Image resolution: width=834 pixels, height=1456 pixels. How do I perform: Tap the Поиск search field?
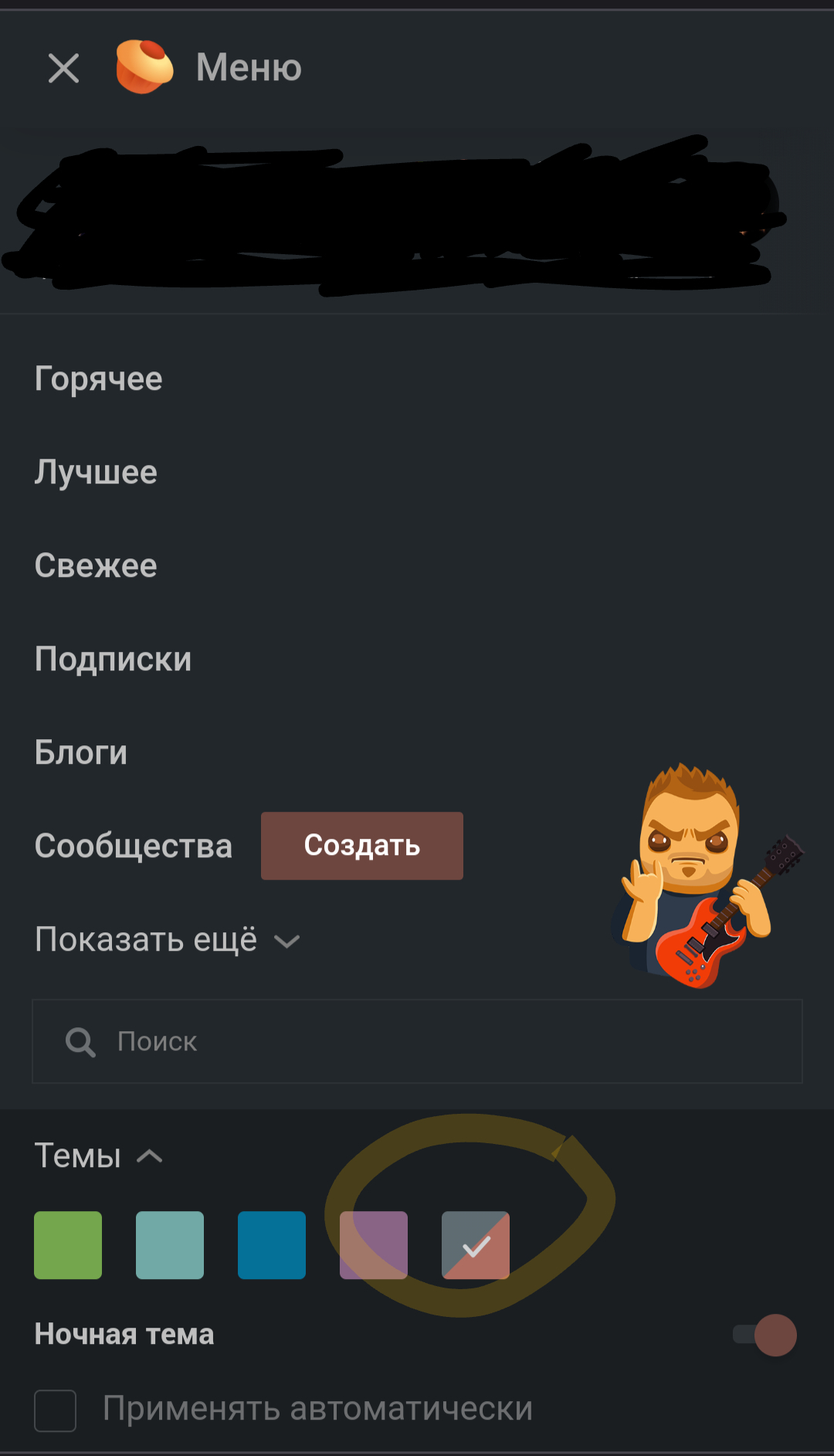(417, 1041)
